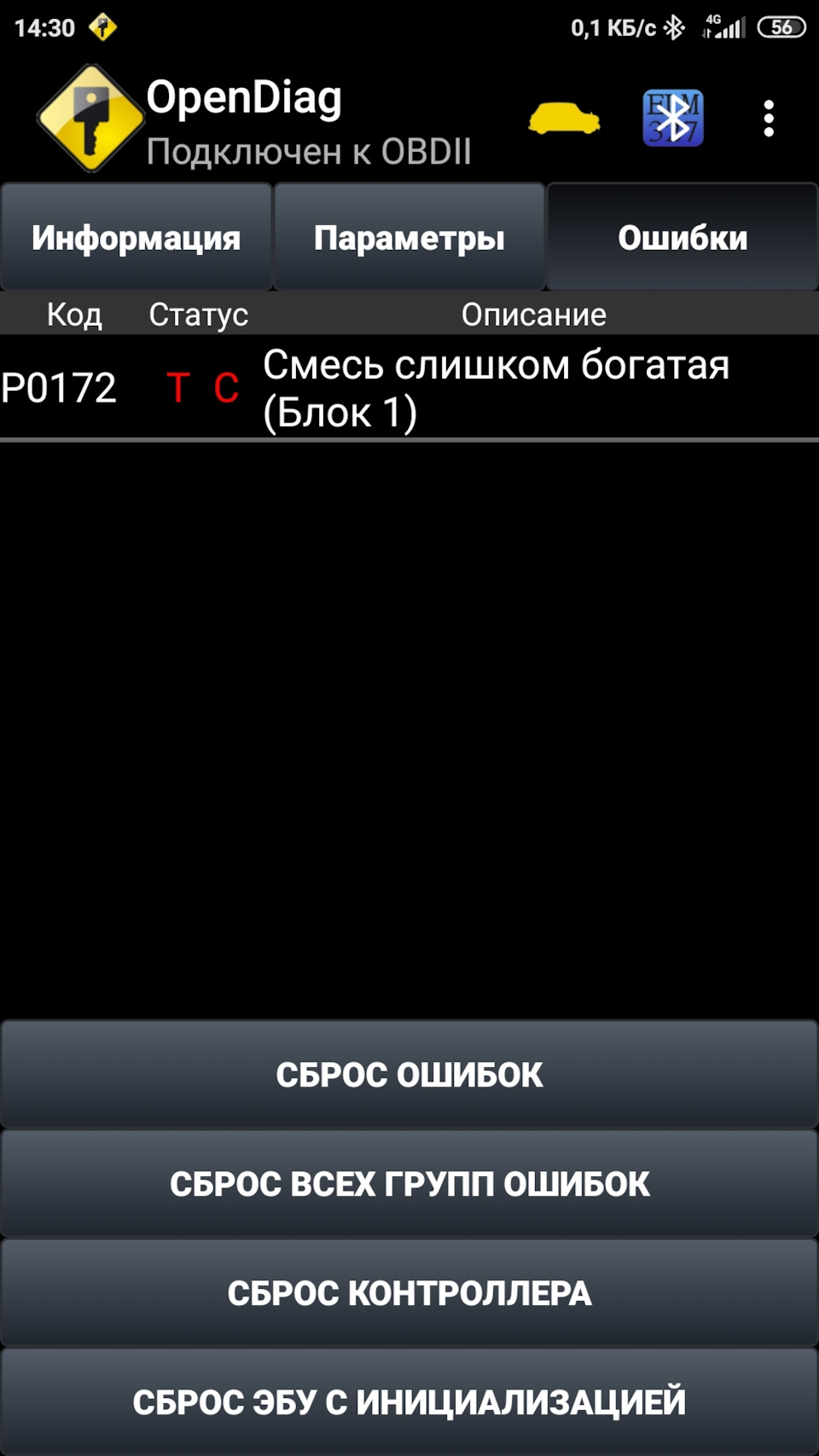Open the three-dot overflow menu

(x=769, y=119)
